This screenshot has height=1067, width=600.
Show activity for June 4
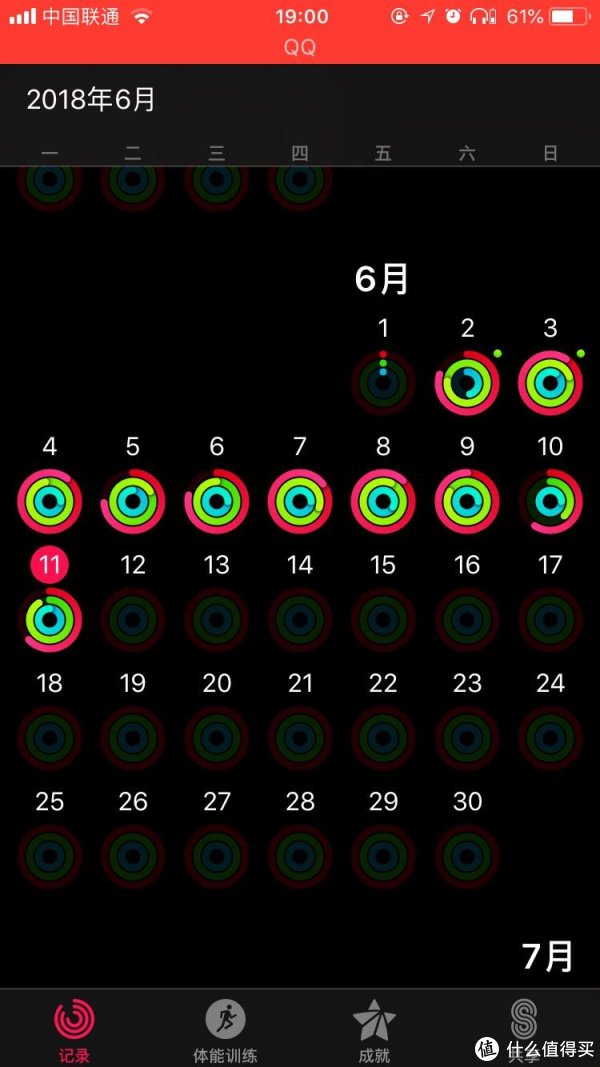click(50, 502)
